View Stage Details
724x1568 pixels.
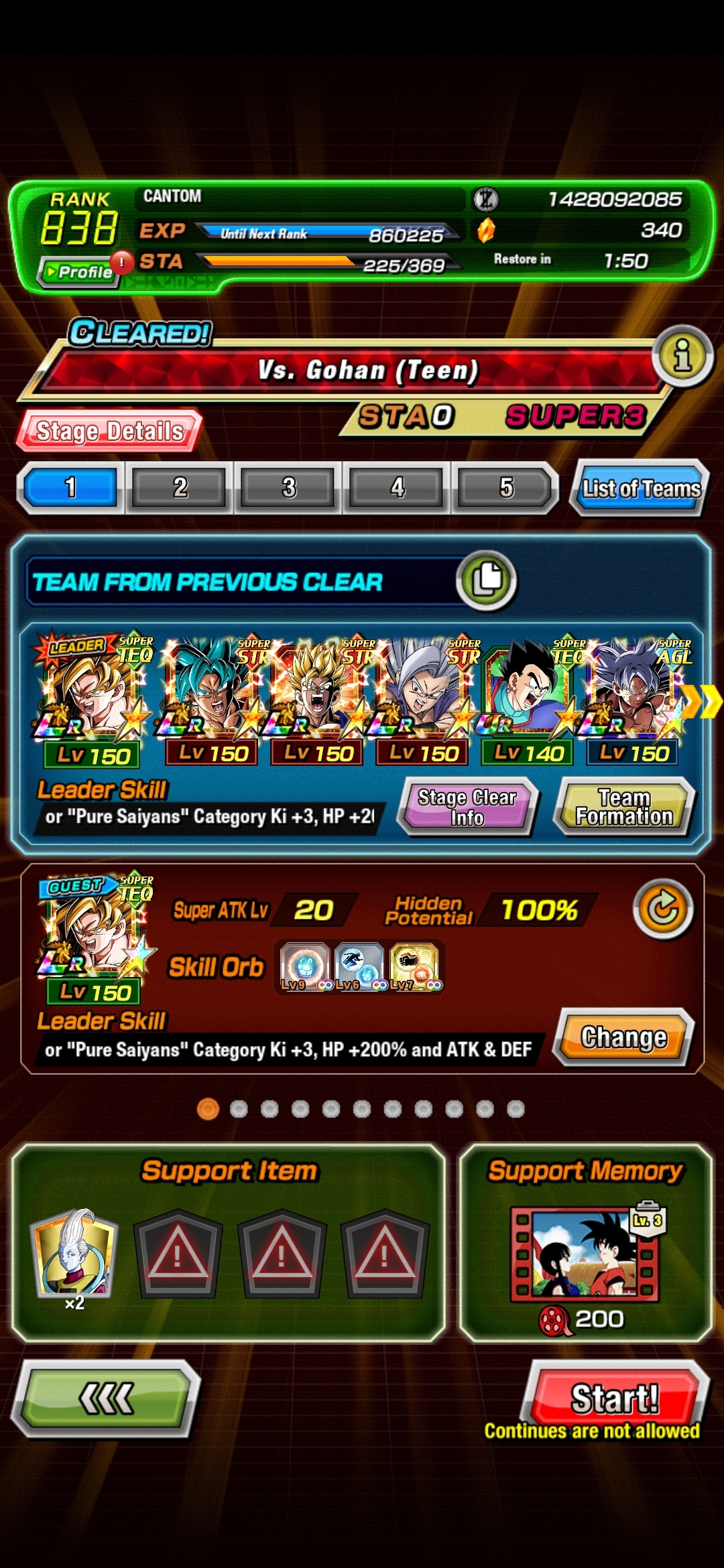click(109, 430)
